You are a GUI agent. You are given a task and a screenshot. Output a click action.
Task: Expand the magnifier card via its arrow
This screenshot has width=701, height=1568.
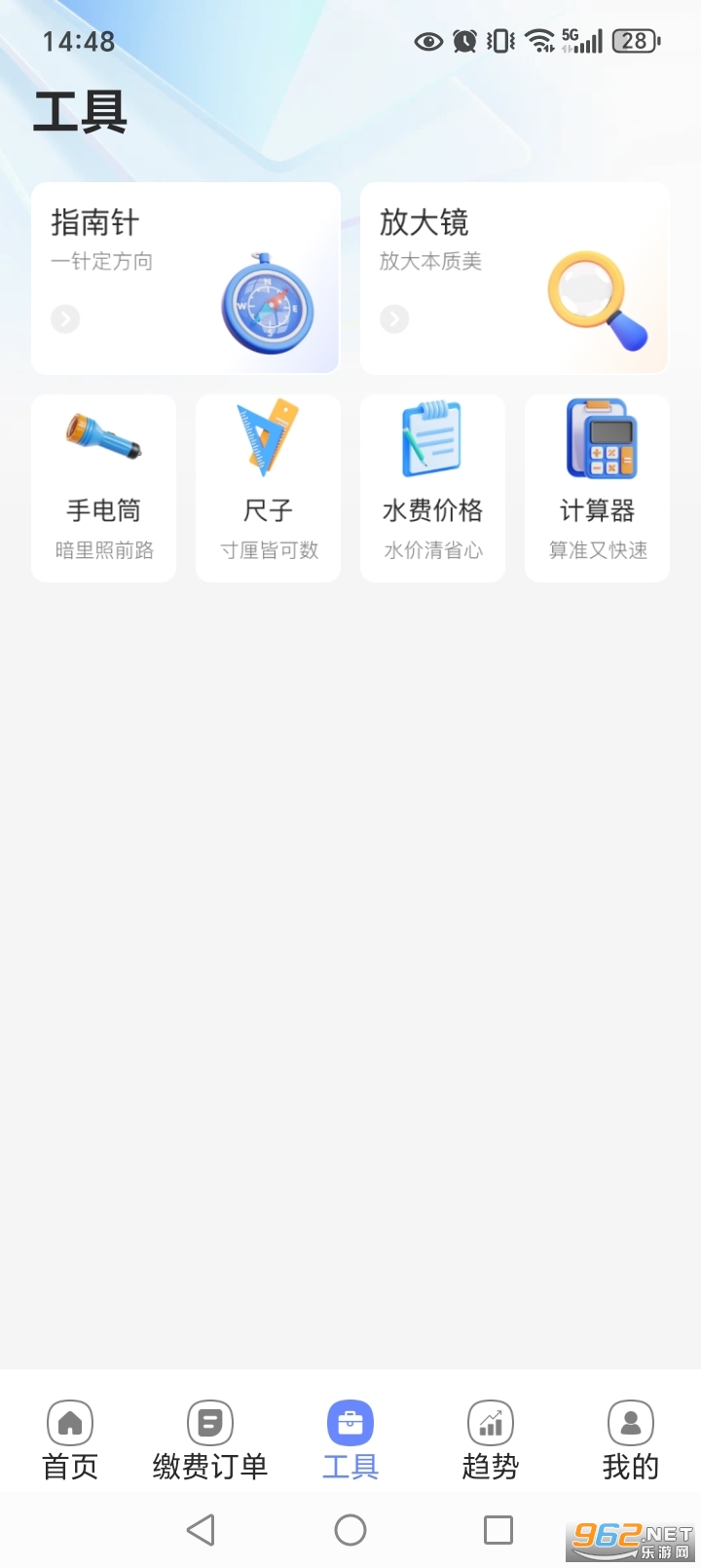[x=393, y=318]
